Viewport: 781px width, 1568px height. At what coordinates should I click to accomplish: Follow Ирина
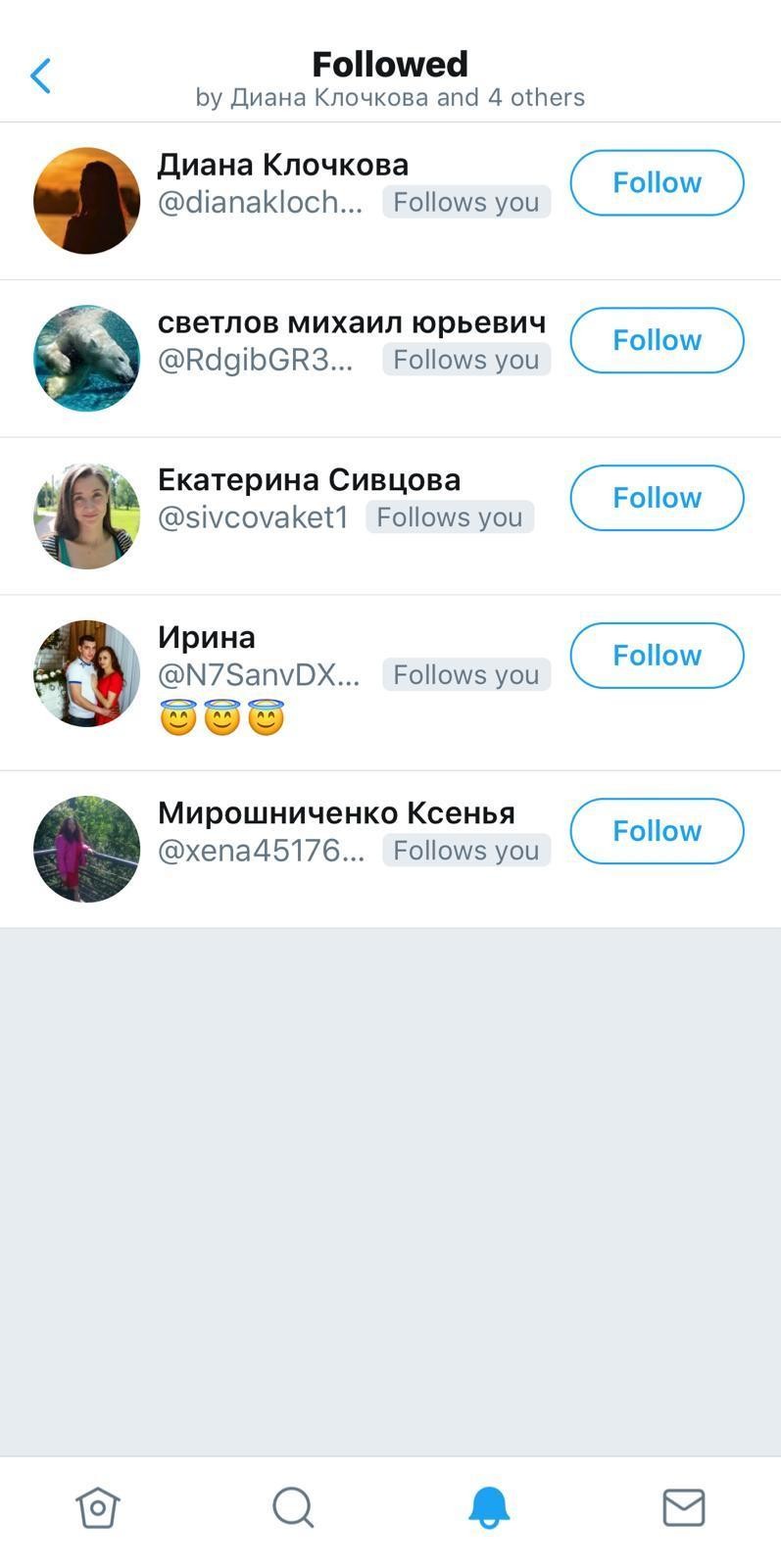pyautogui.click(x=657, y=656)
